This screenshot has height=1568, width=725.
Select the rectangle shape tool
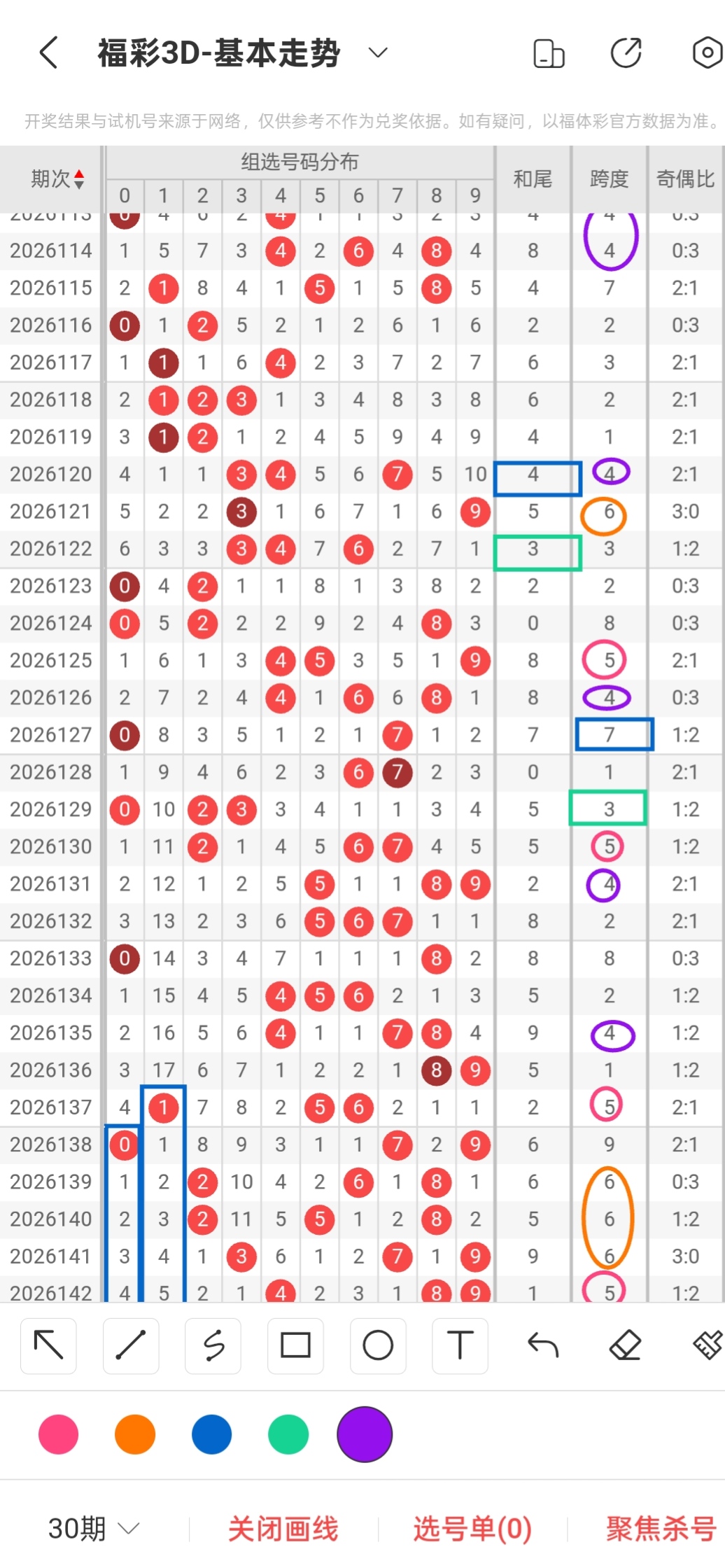295,1345
